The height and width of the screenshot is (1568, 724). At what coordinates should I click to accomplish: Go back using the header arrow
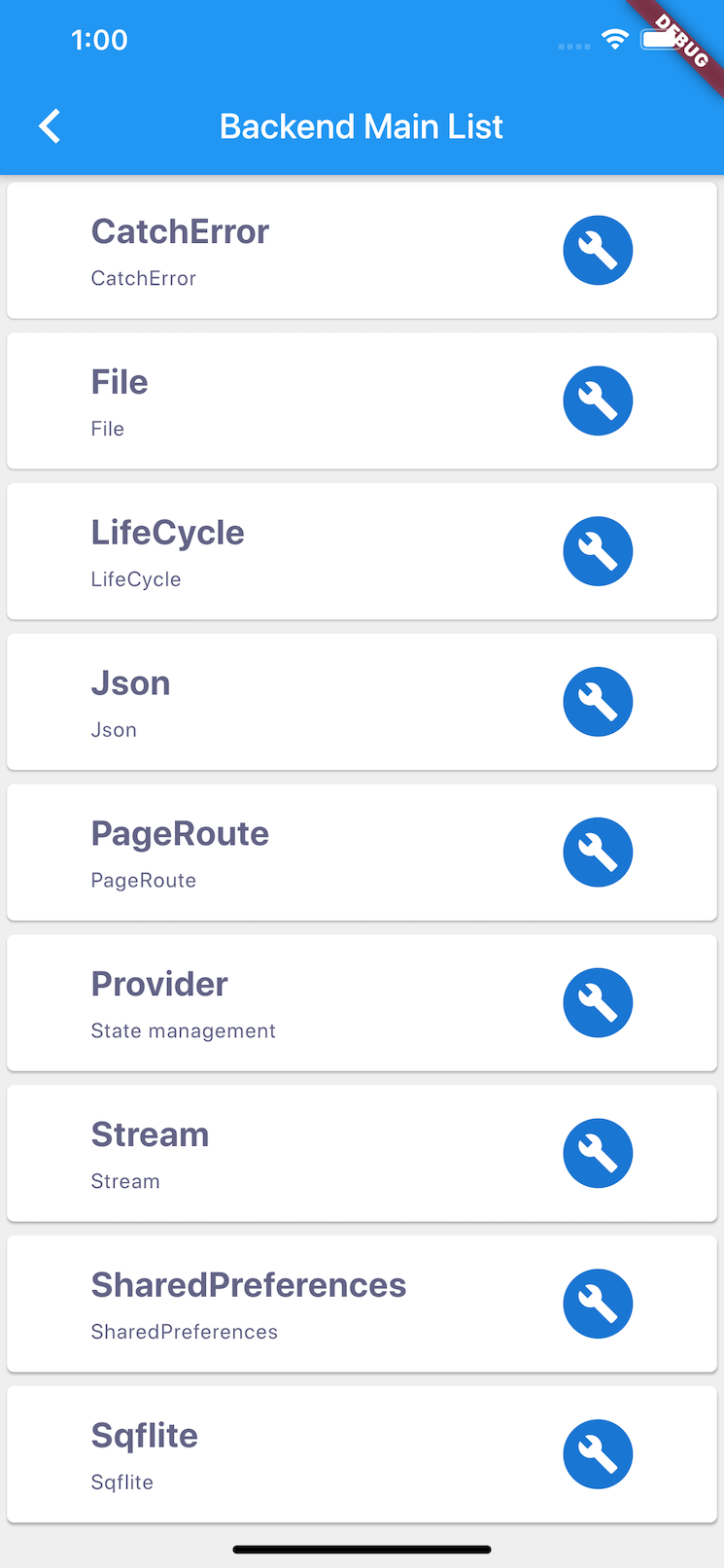pos(50,126)
